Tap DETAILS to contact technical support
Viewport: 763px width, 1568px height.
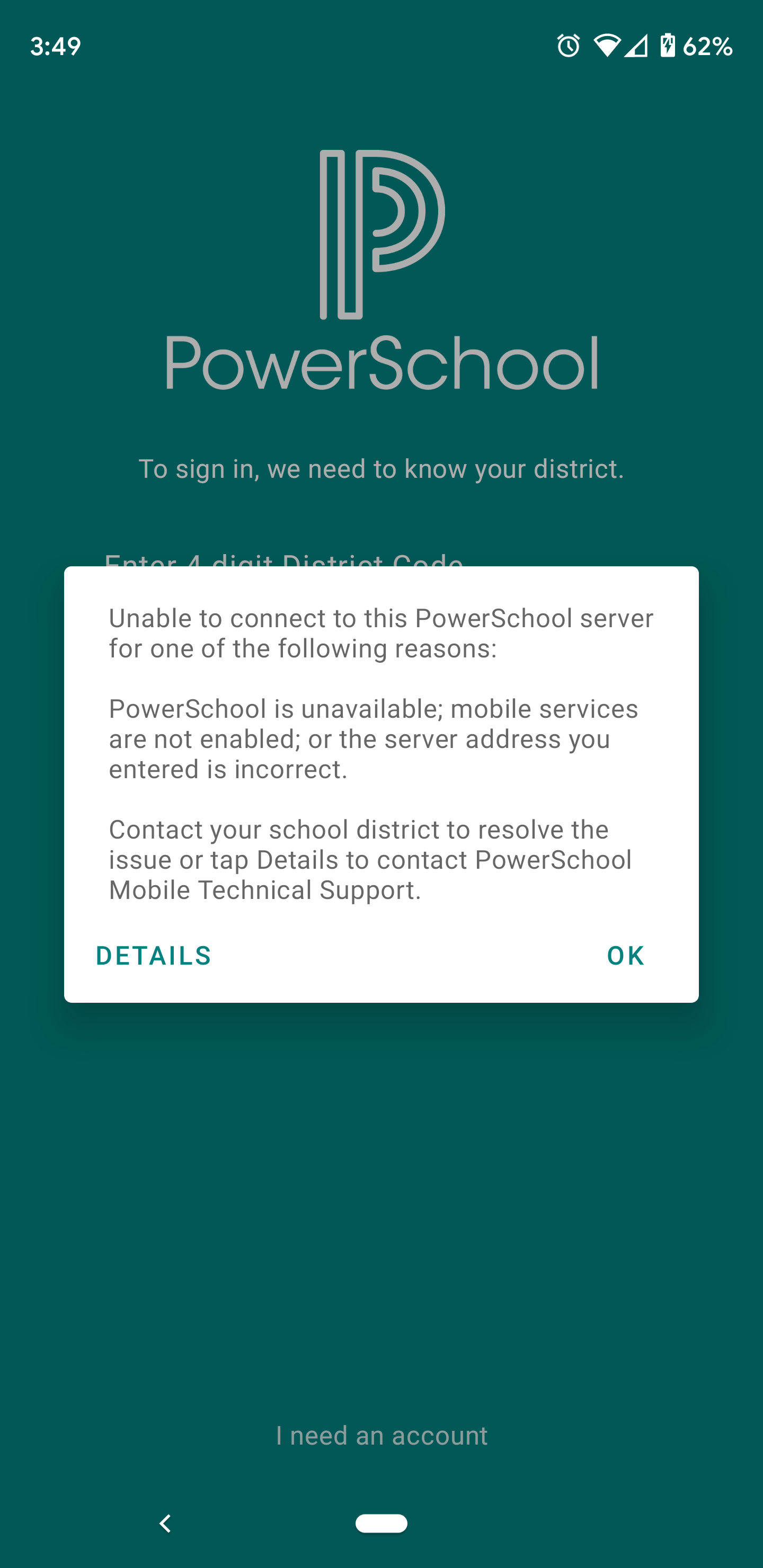[x=154, y=956]
